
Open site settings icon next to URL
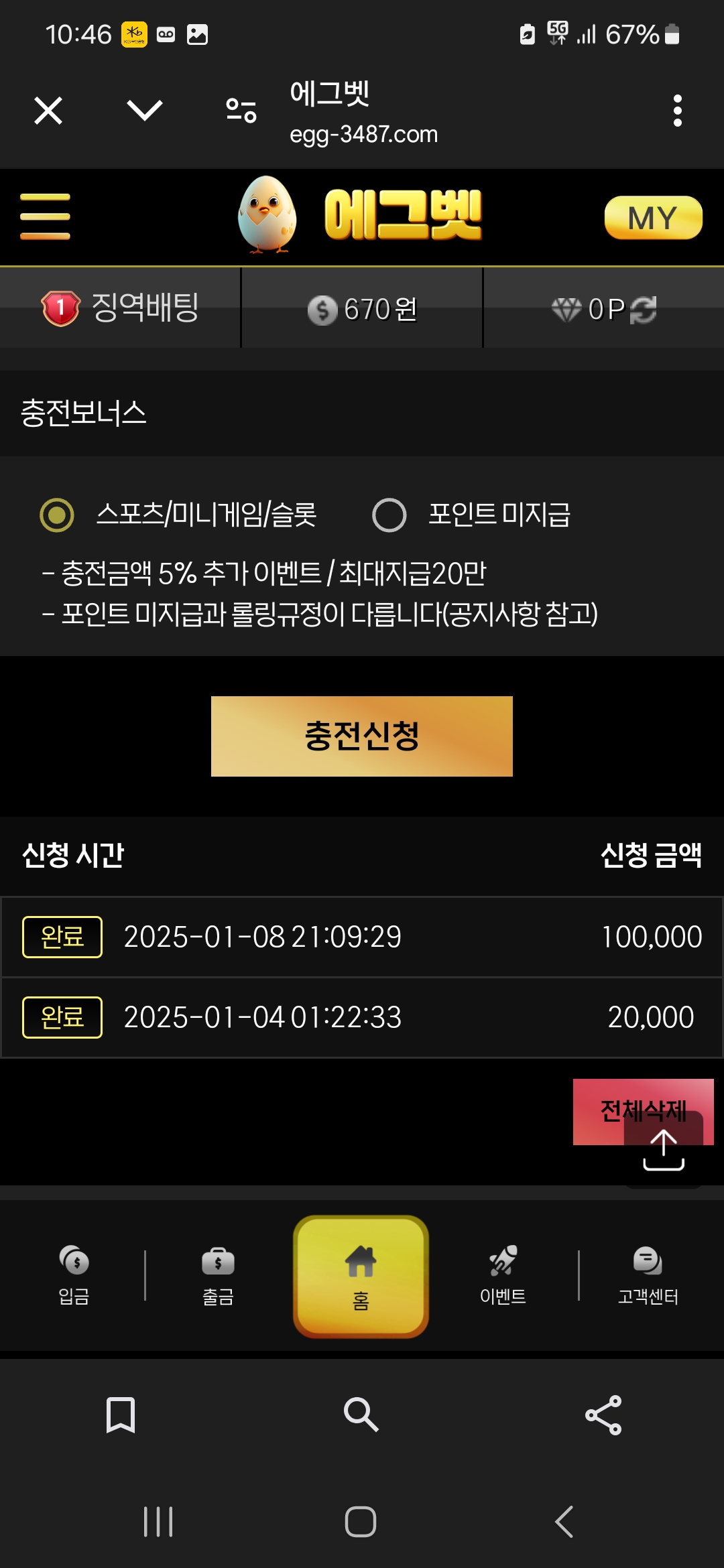tap(241, 111)
